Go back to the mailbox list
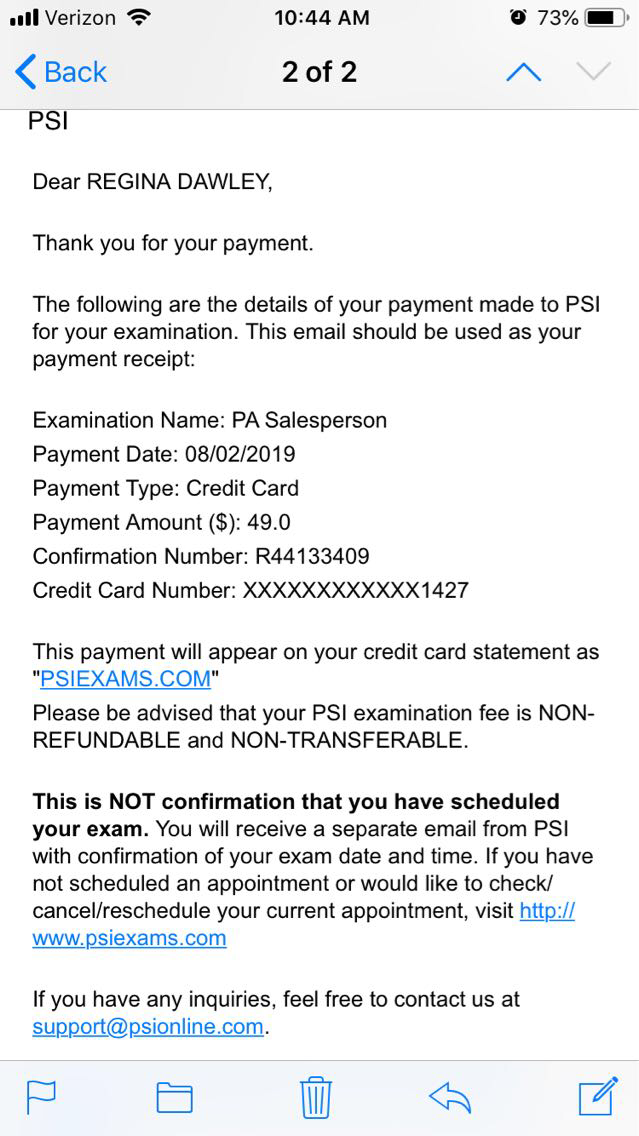The height and width of the screenshot is (1136, 639). click(x=61, y=72)
